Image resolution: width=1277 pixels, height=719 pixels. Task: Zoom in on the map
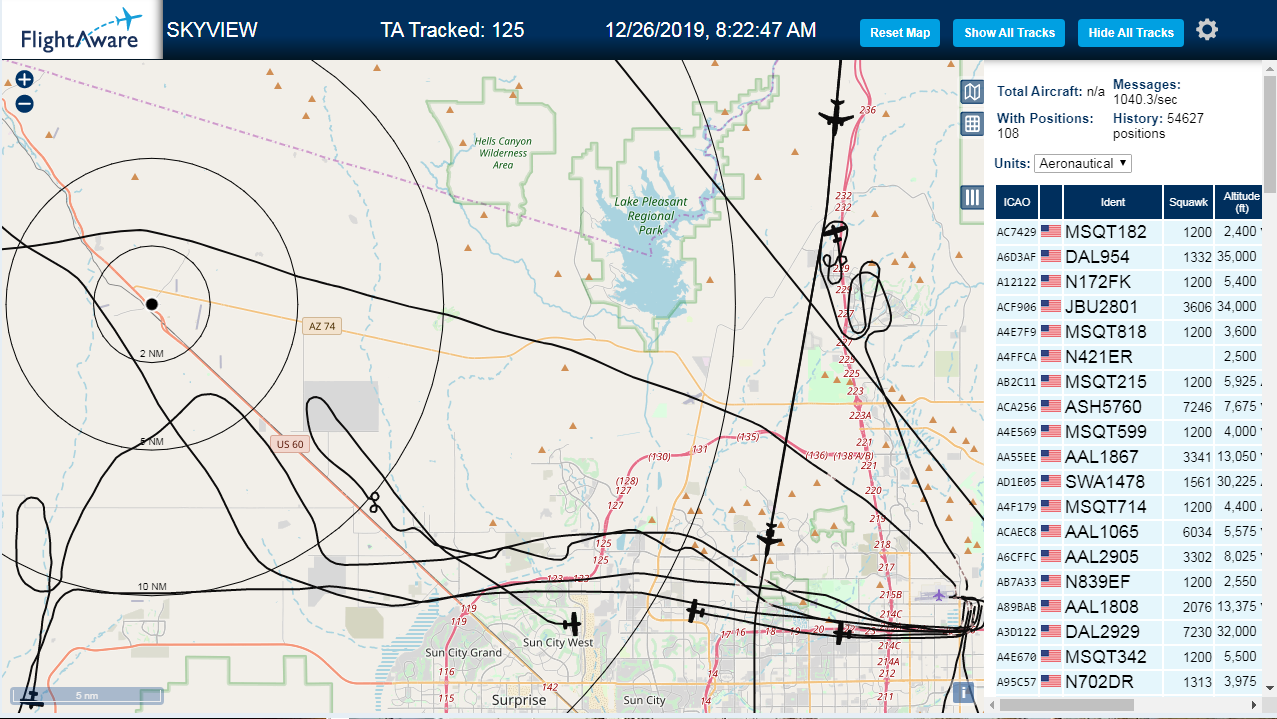pos(25,79)
